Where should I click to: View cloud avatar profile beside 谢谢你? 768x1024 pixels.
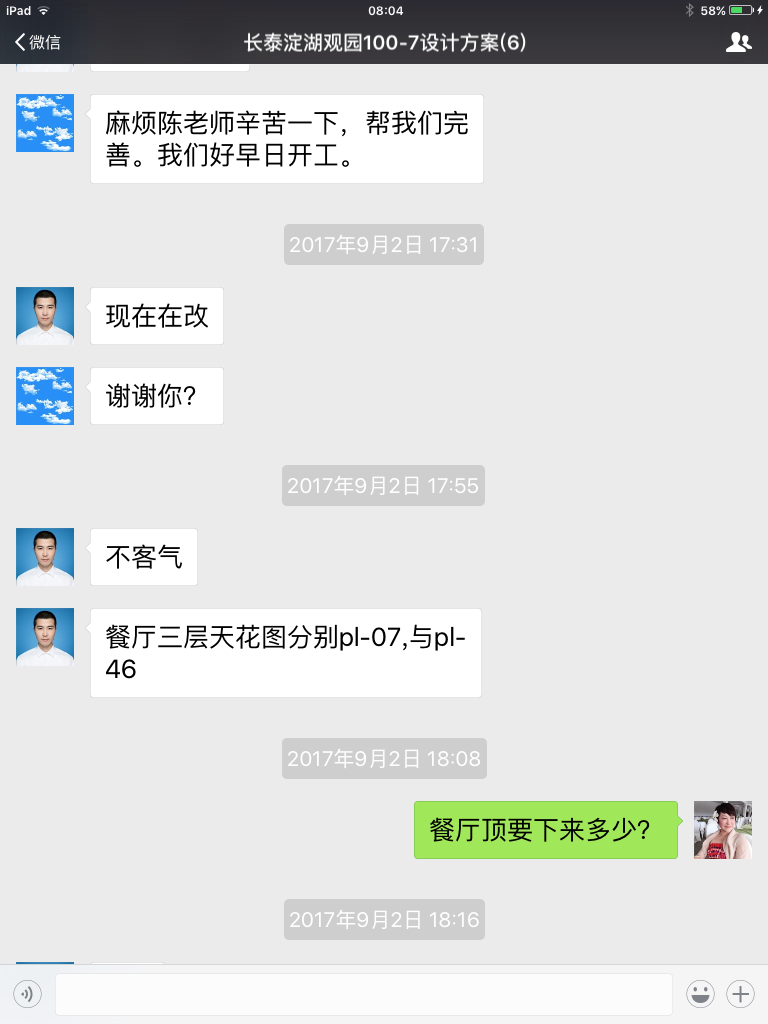45,396
